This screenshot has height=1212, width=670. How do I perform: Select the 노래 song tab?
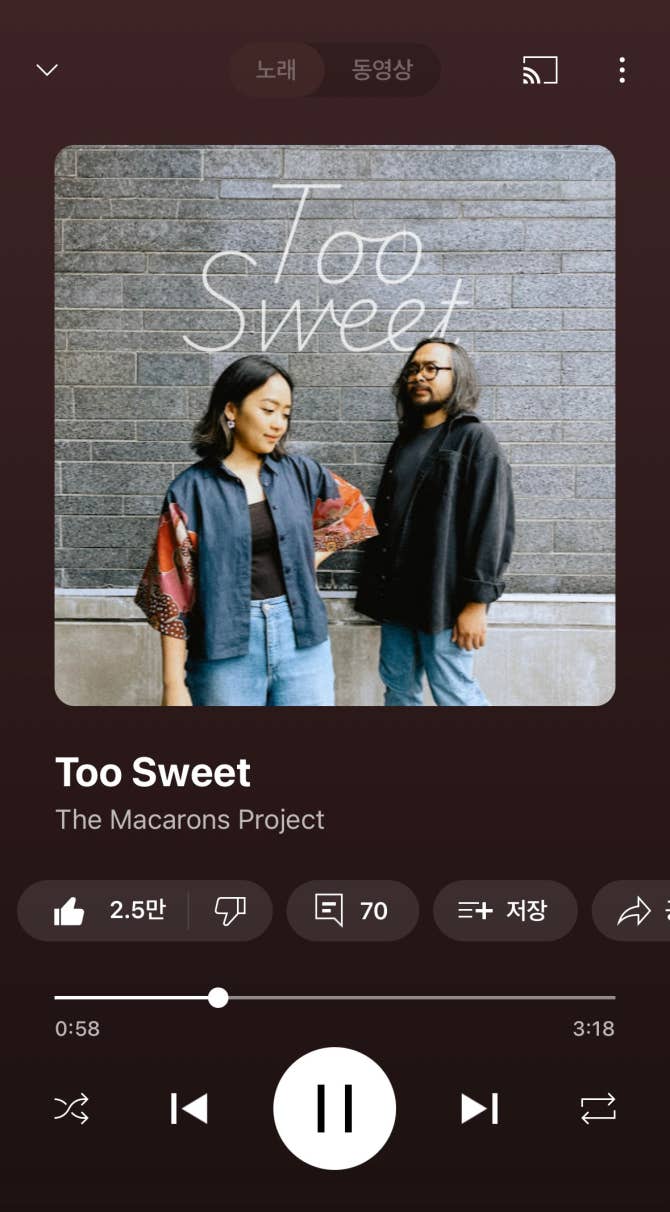pos(276,70)
